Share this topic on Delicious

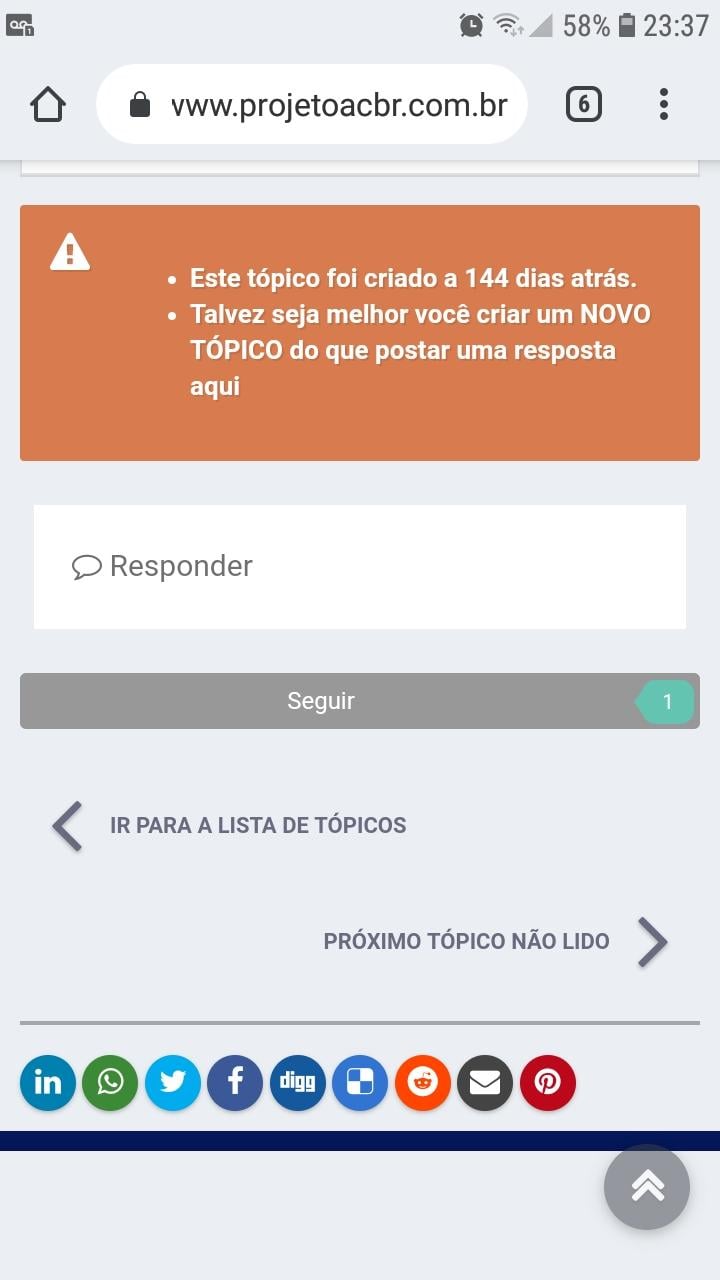360,1083
